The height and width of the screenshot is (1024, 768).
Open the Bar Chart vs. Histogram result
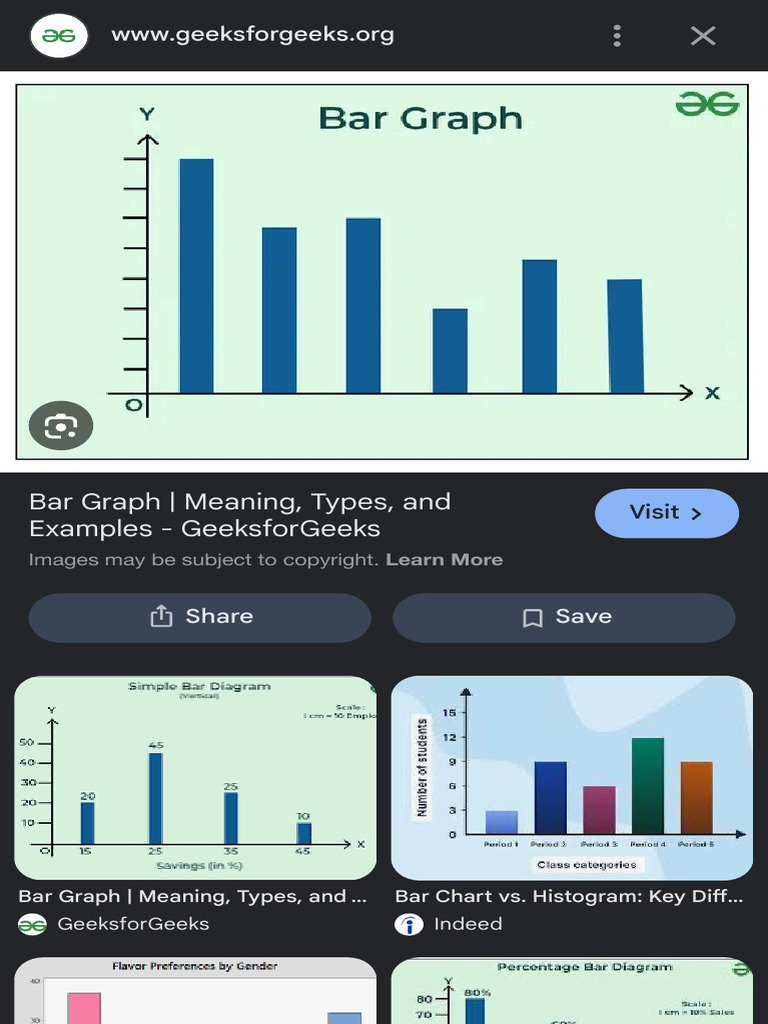click(x=572, y=778)
